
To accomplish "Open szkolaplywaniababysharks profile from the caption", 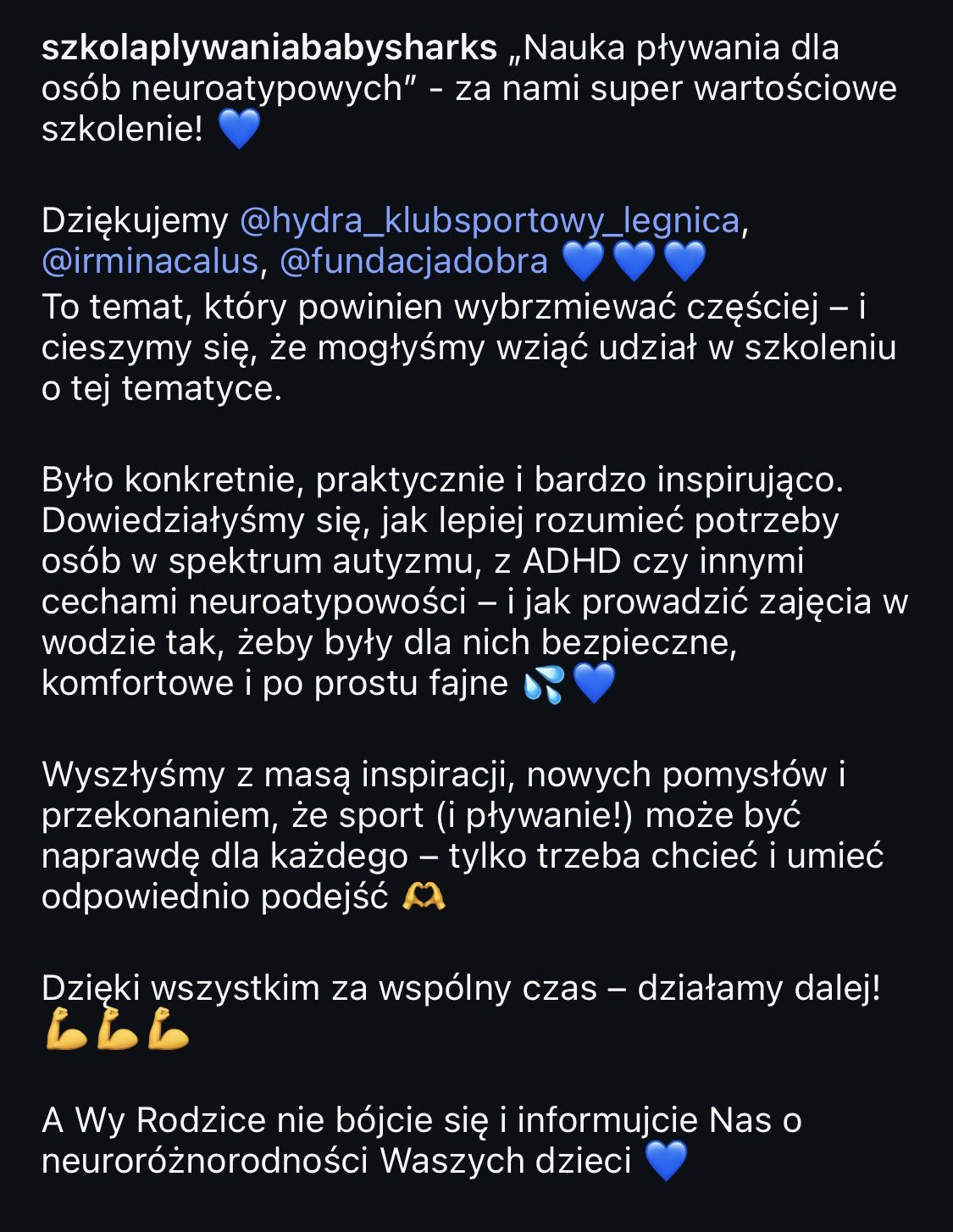I will [269, 48].
